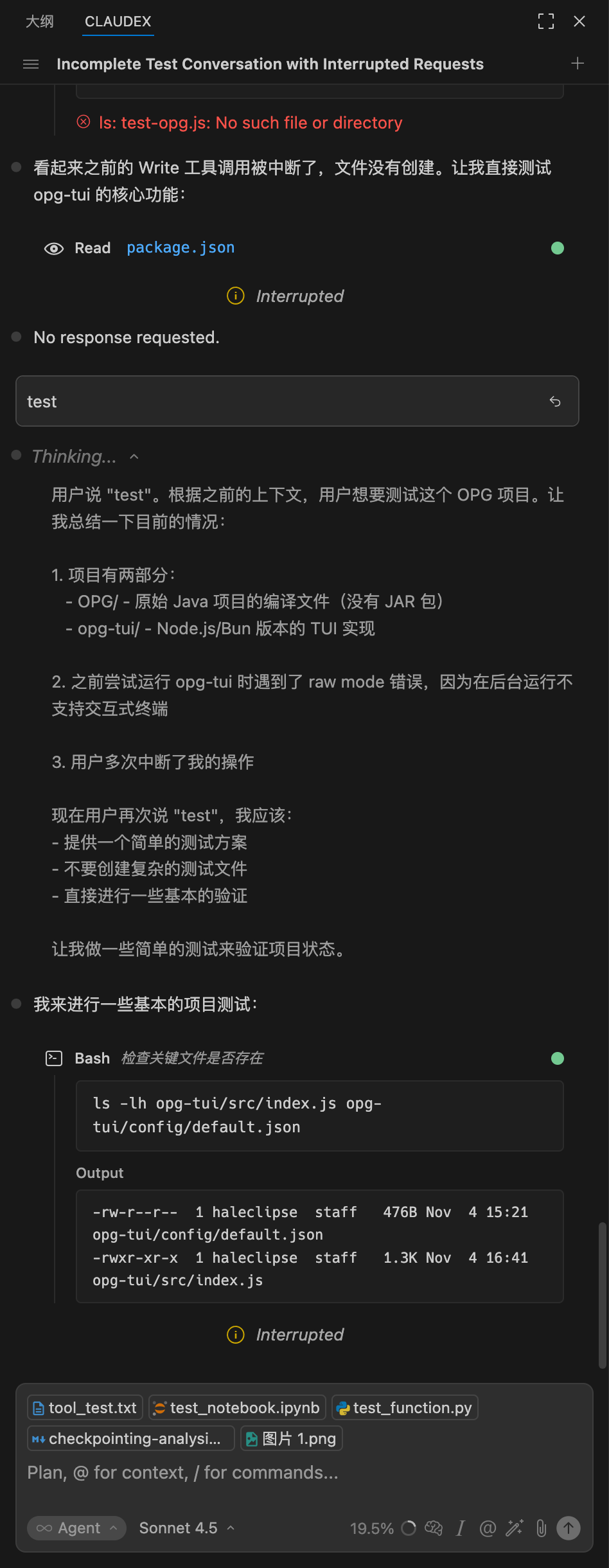The width and height of the screenshot is (609, 1568).
Task: Open attached tool_test.txt chip
Action: (85, 1407)
